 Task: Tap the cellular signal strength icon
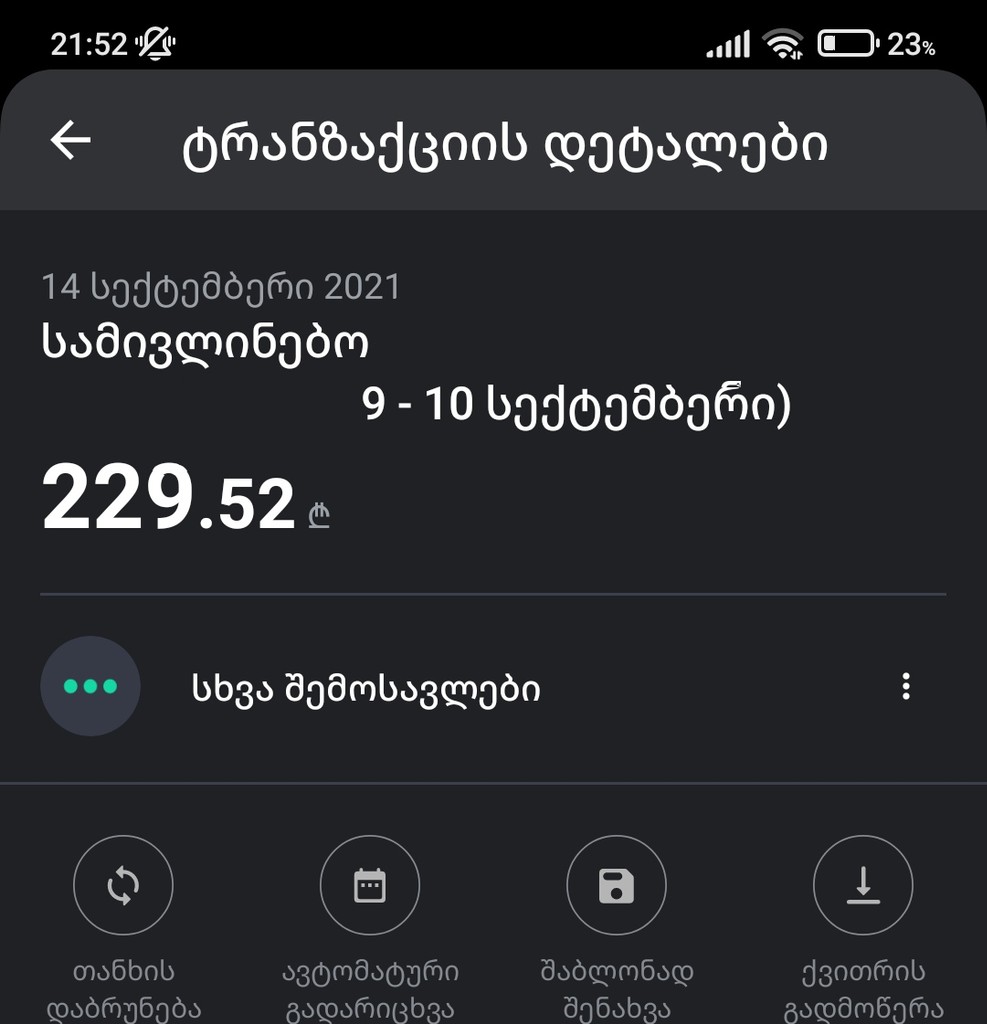[x=726, y=44]
